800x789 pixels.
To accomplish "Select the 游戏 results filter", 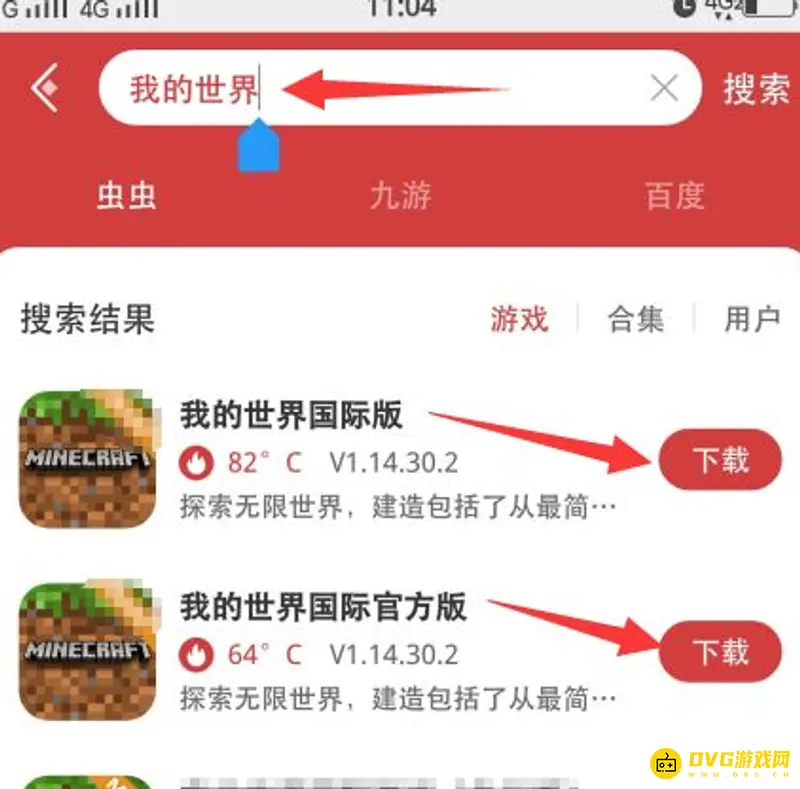I will pyautogui.click(x=519, y=319).
